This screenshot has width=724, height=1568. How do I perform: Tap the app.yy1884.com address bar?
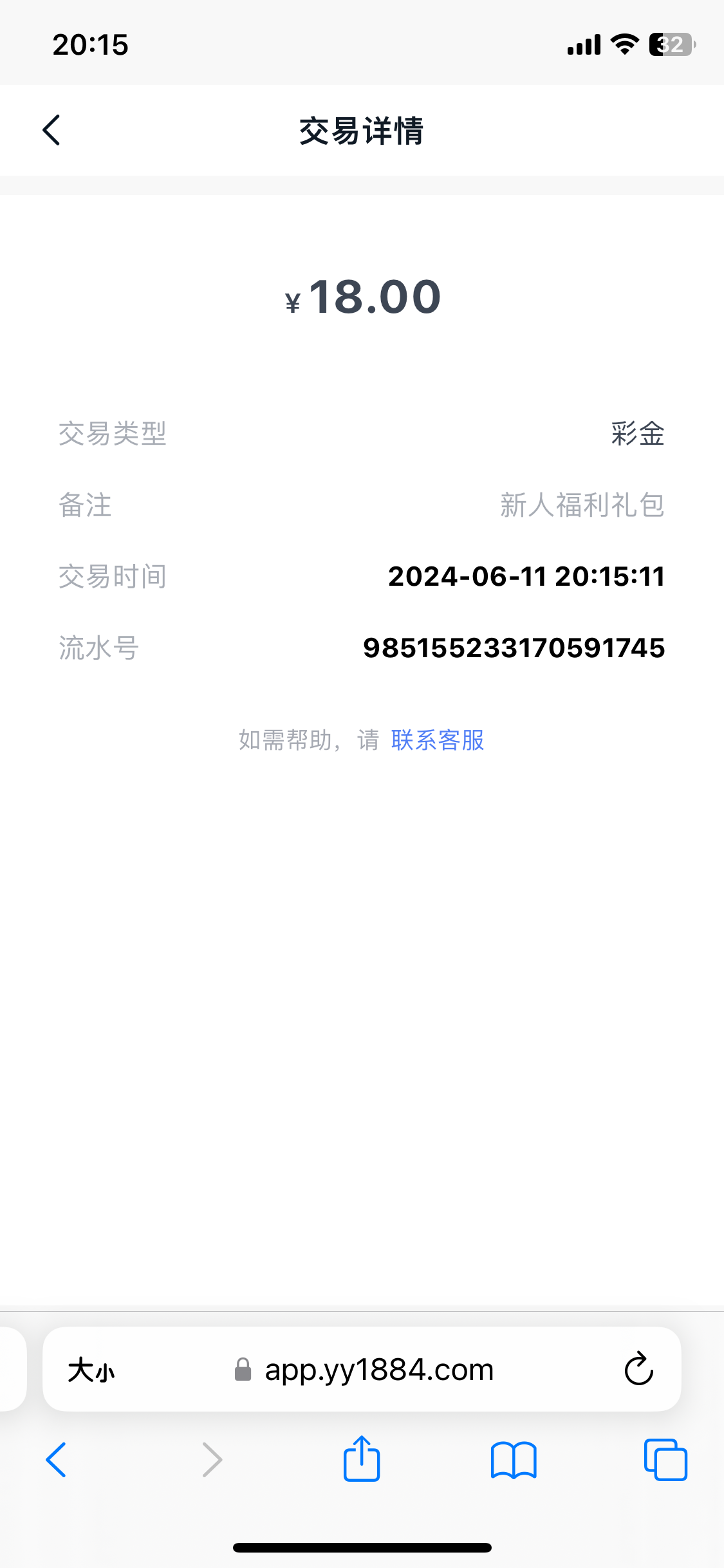click(378, 1370)
